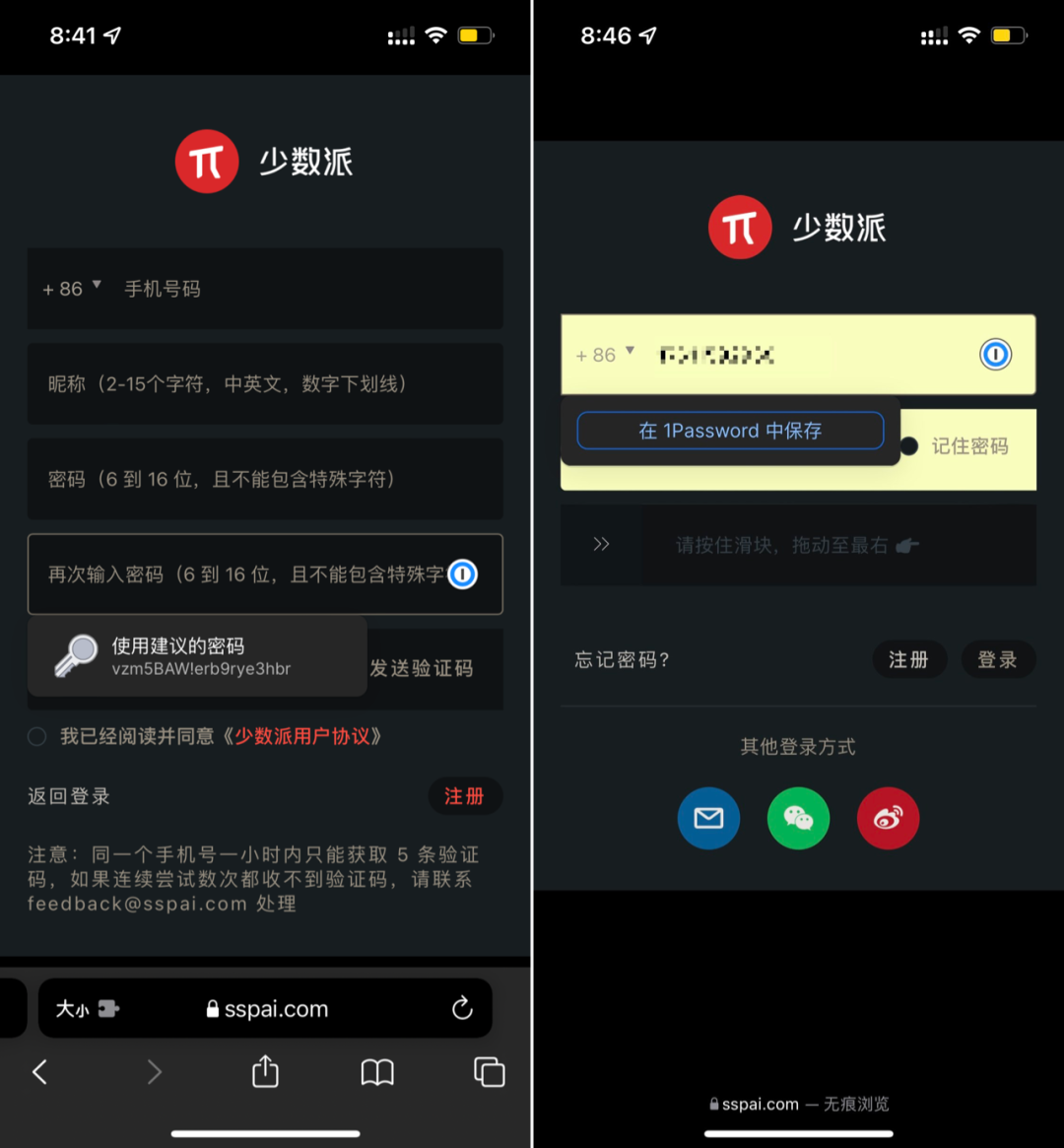
Task: Log in with the WeChat icon
Action: tap(798, 818)
